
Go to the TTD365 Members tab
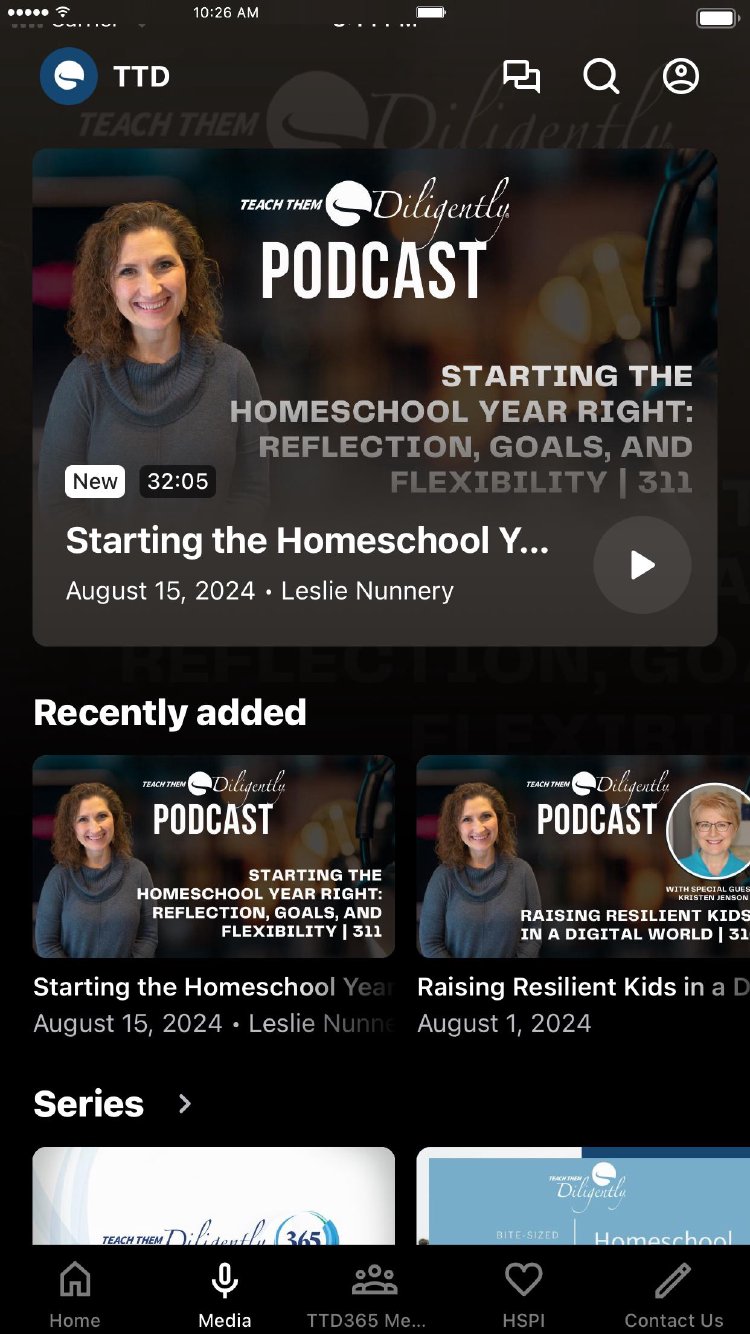click(x=374, y=1294)
